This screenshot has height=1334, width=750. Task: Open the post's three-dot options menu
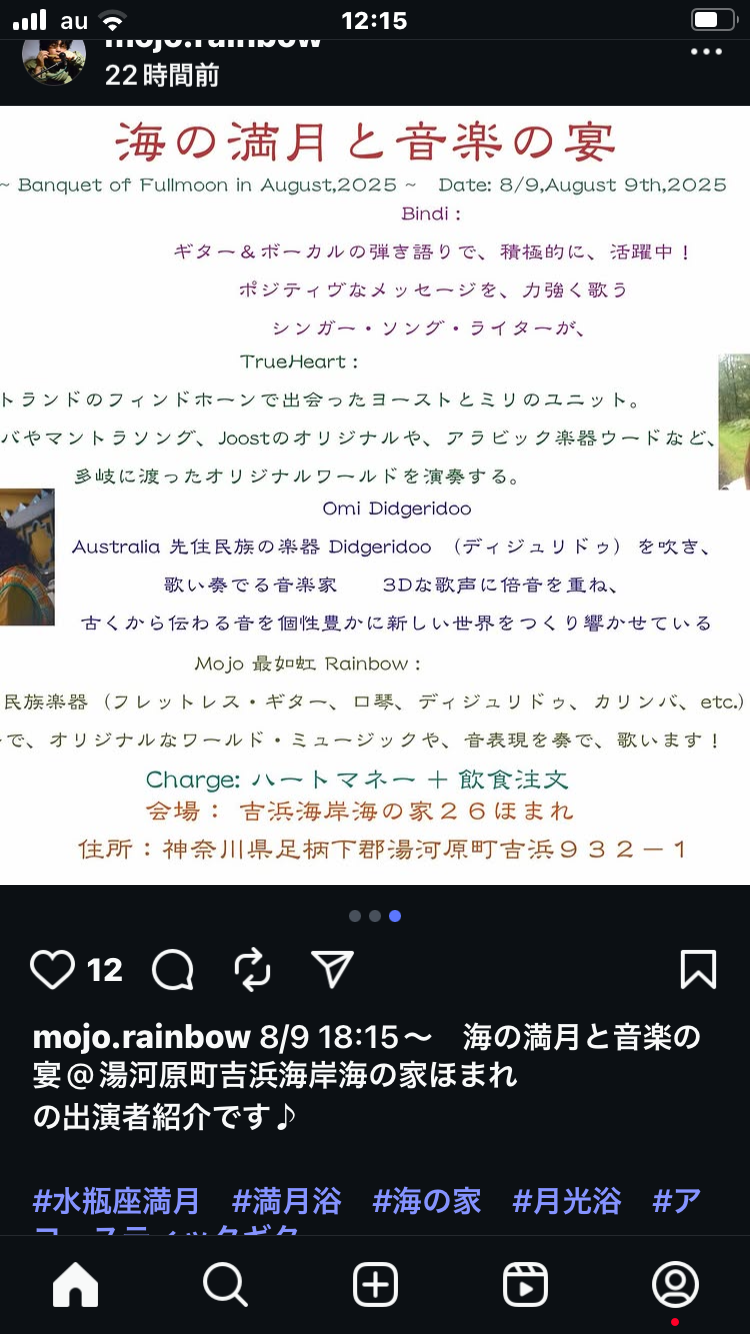point(706,52)
